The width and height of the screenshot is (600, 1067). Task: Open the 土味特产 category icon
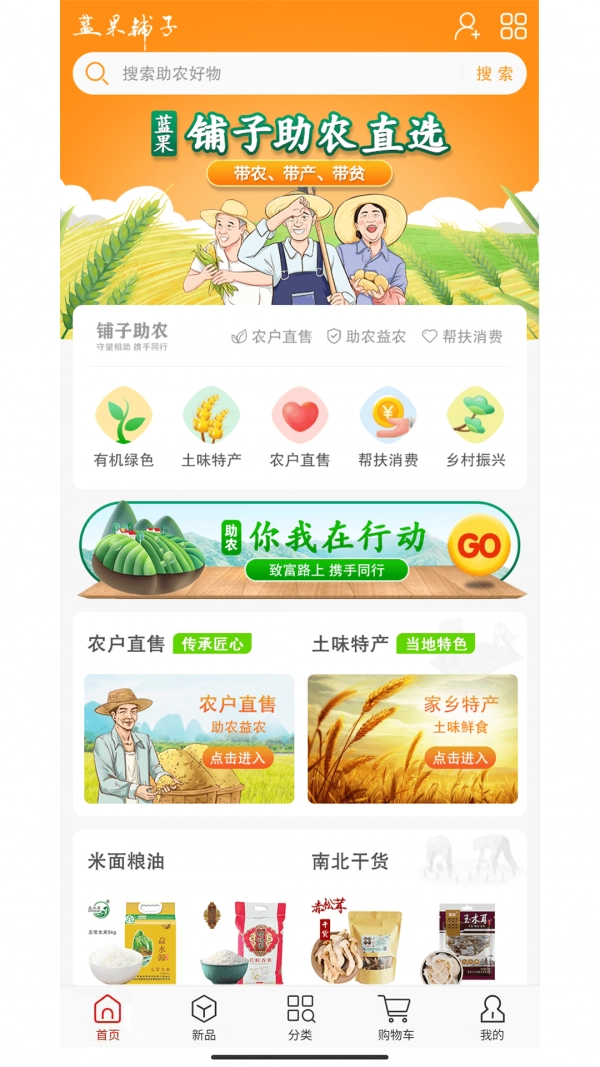coord(211,416)
